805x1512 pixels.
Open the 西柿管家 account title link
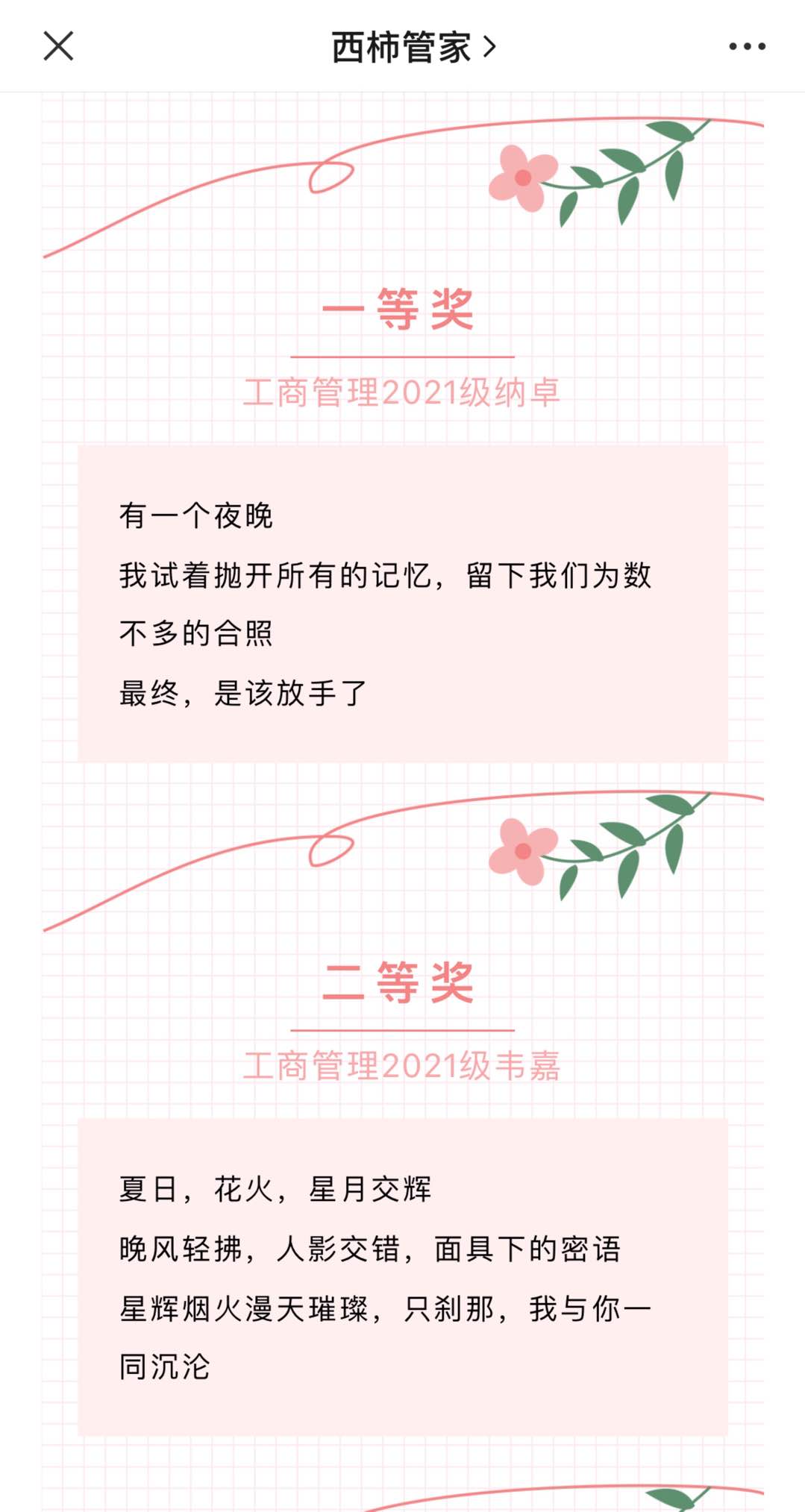click(413, 47)
